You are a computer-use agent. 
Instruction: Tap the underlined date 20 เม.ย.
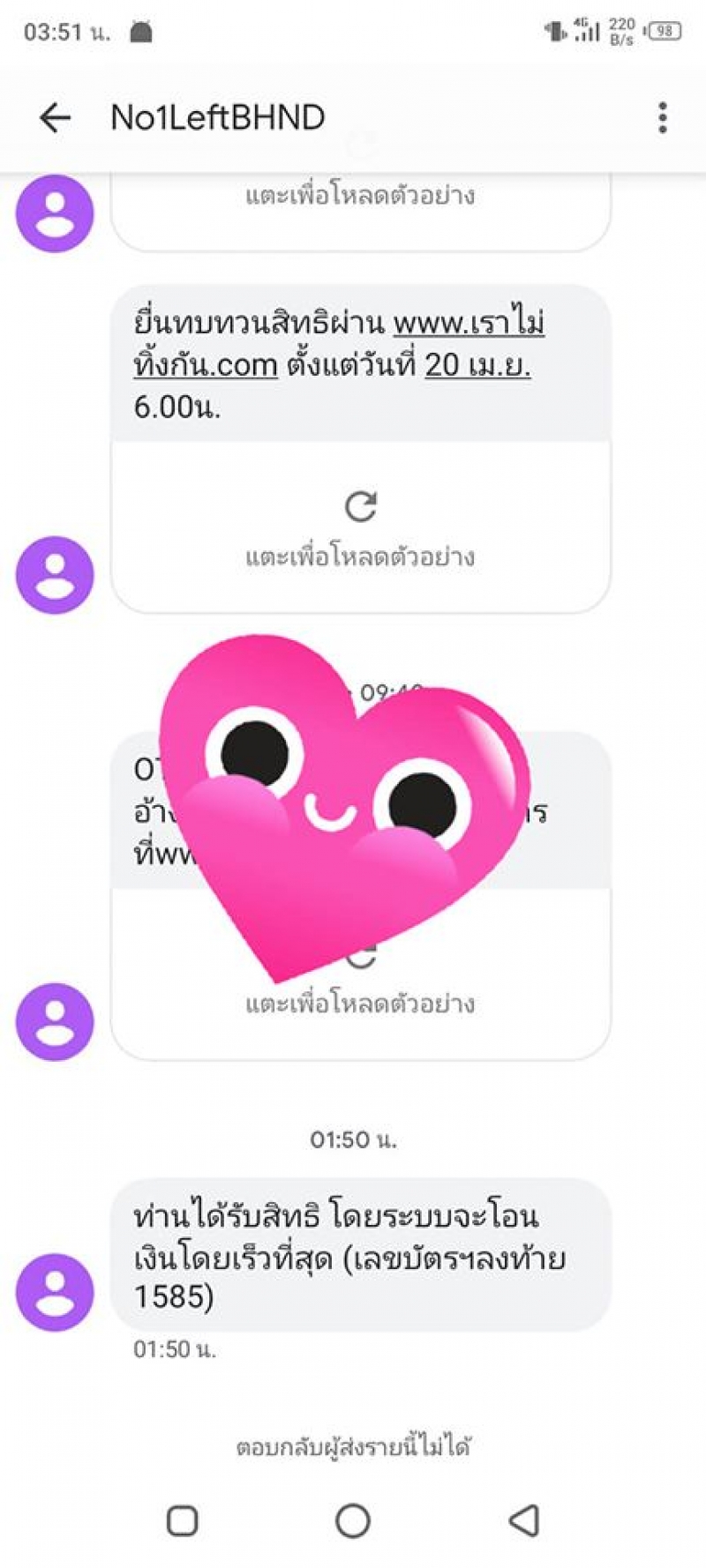[x=477, y=364]
